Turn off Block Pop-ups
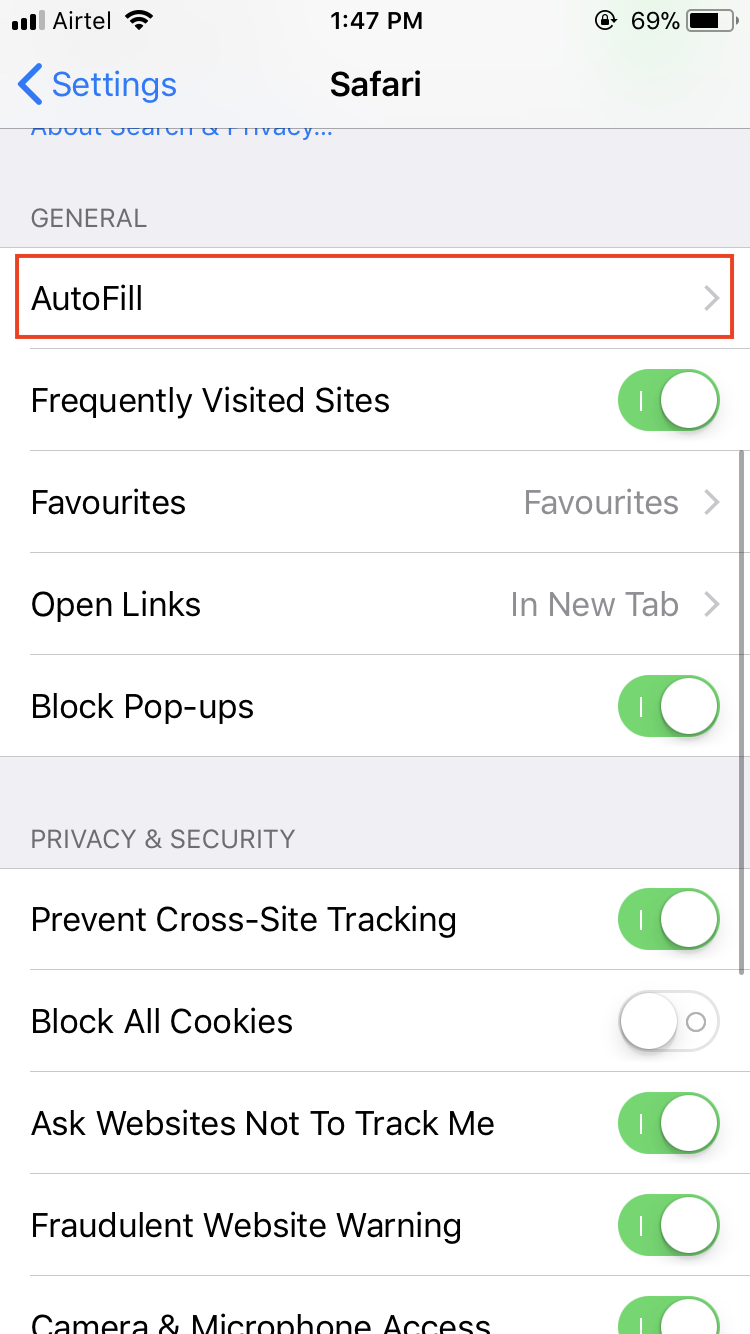750x1334 pixels. point(668,707)
